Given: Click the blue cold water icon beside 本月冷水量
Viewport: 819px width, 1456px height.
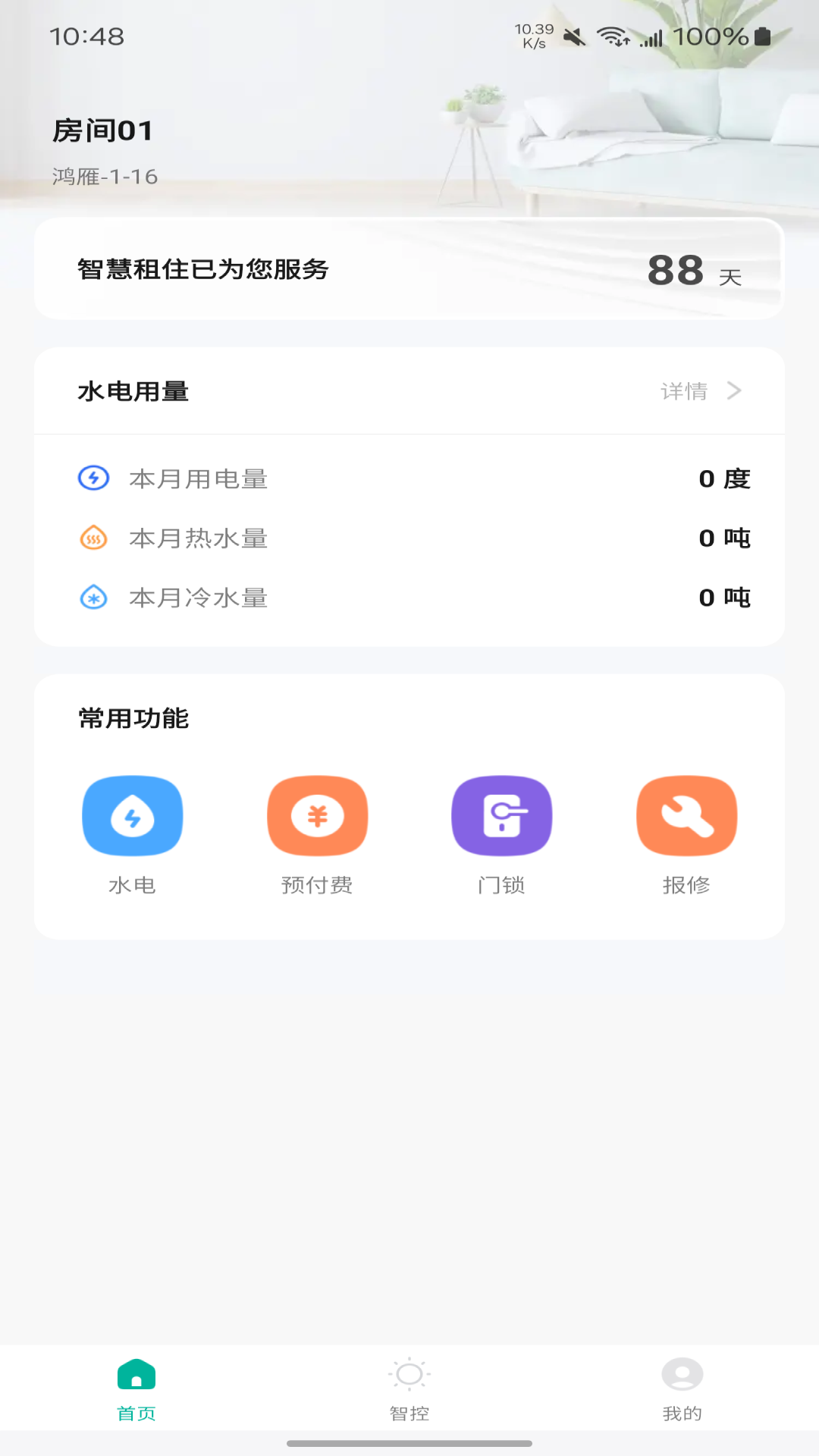Looking at the screenshot, I should (x=93, y=598).
